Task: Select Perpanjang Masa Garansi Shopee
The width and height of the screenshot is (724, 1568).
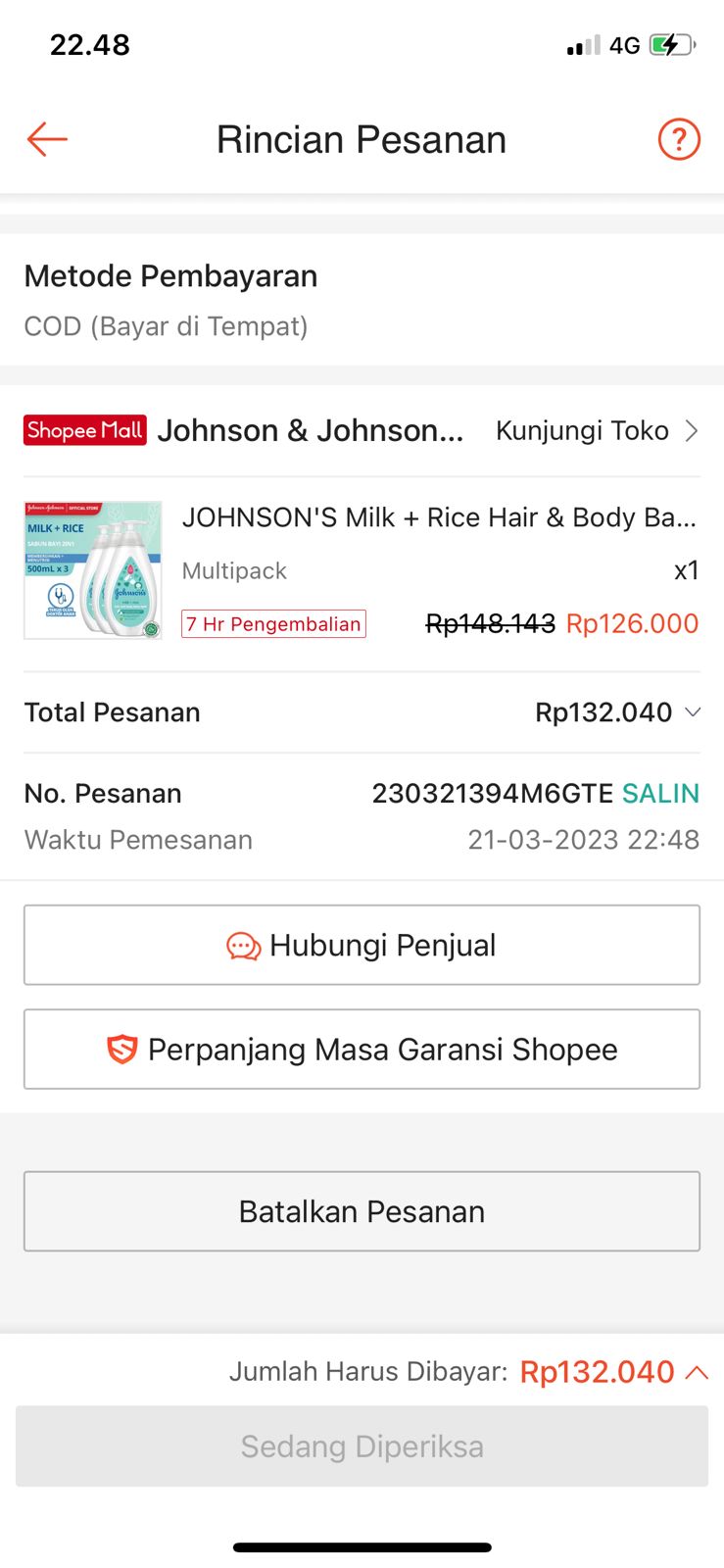Action: tap(362, 1050)
